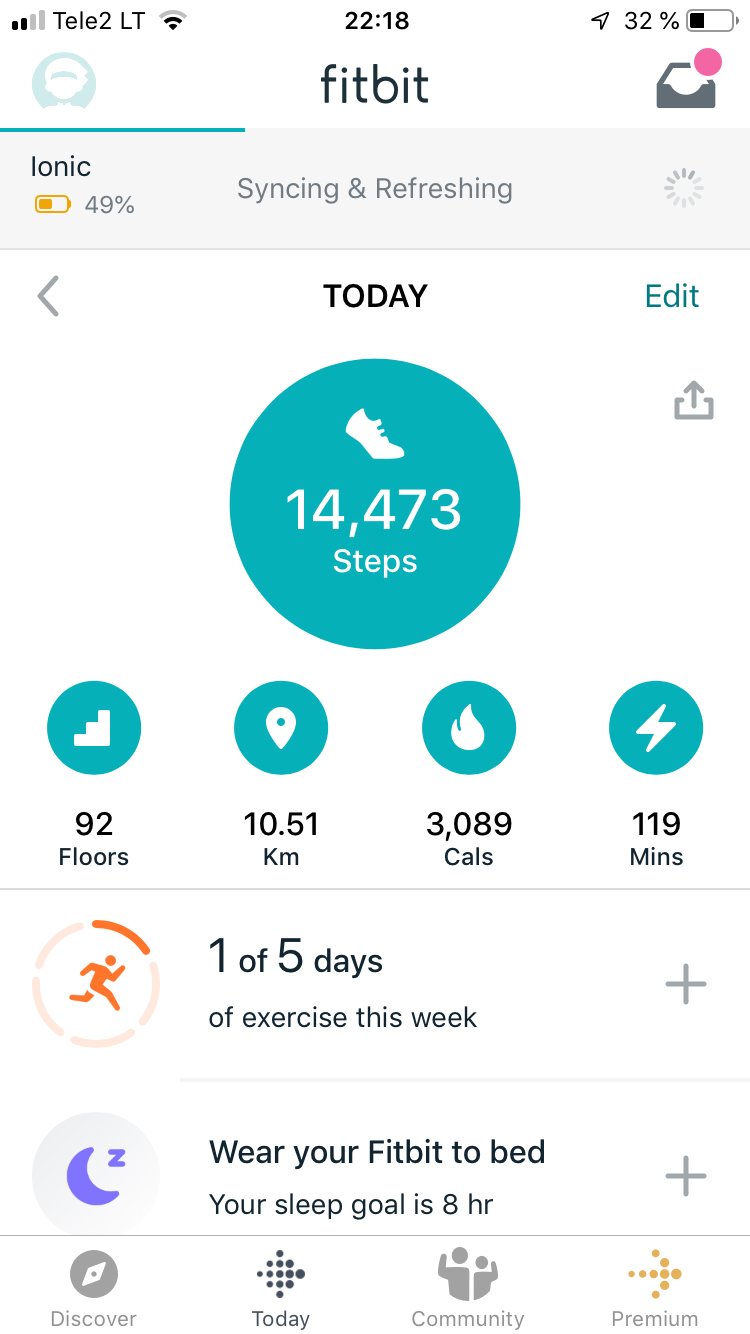Open the inbox notifications icon
Viewport: 750px width, 1334px height.
[686, 82]
